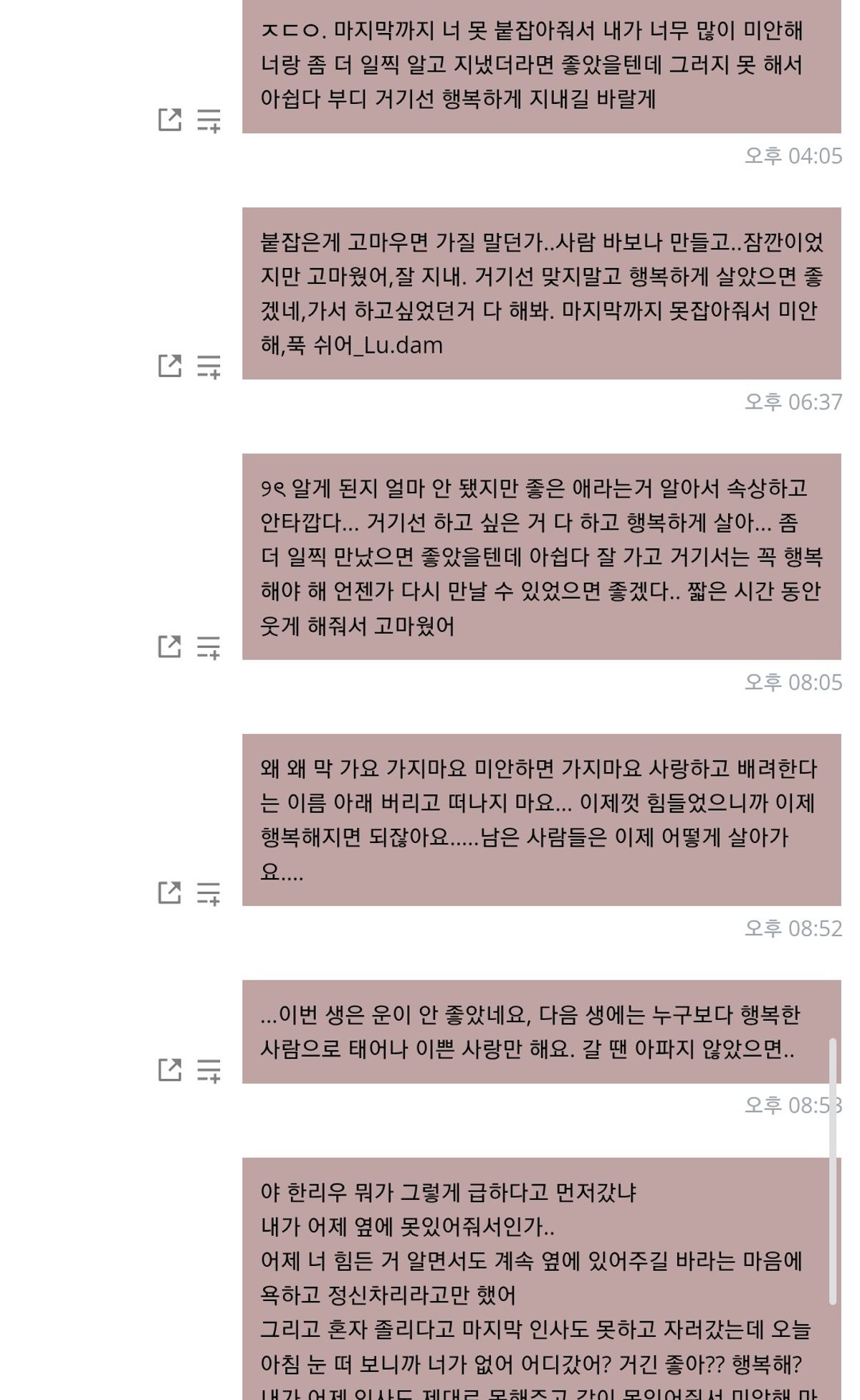Viewport: 860px width, 1400px height.
Task: Open the list-add icon beside the Lu.dam message
Action: coord(209,366)
